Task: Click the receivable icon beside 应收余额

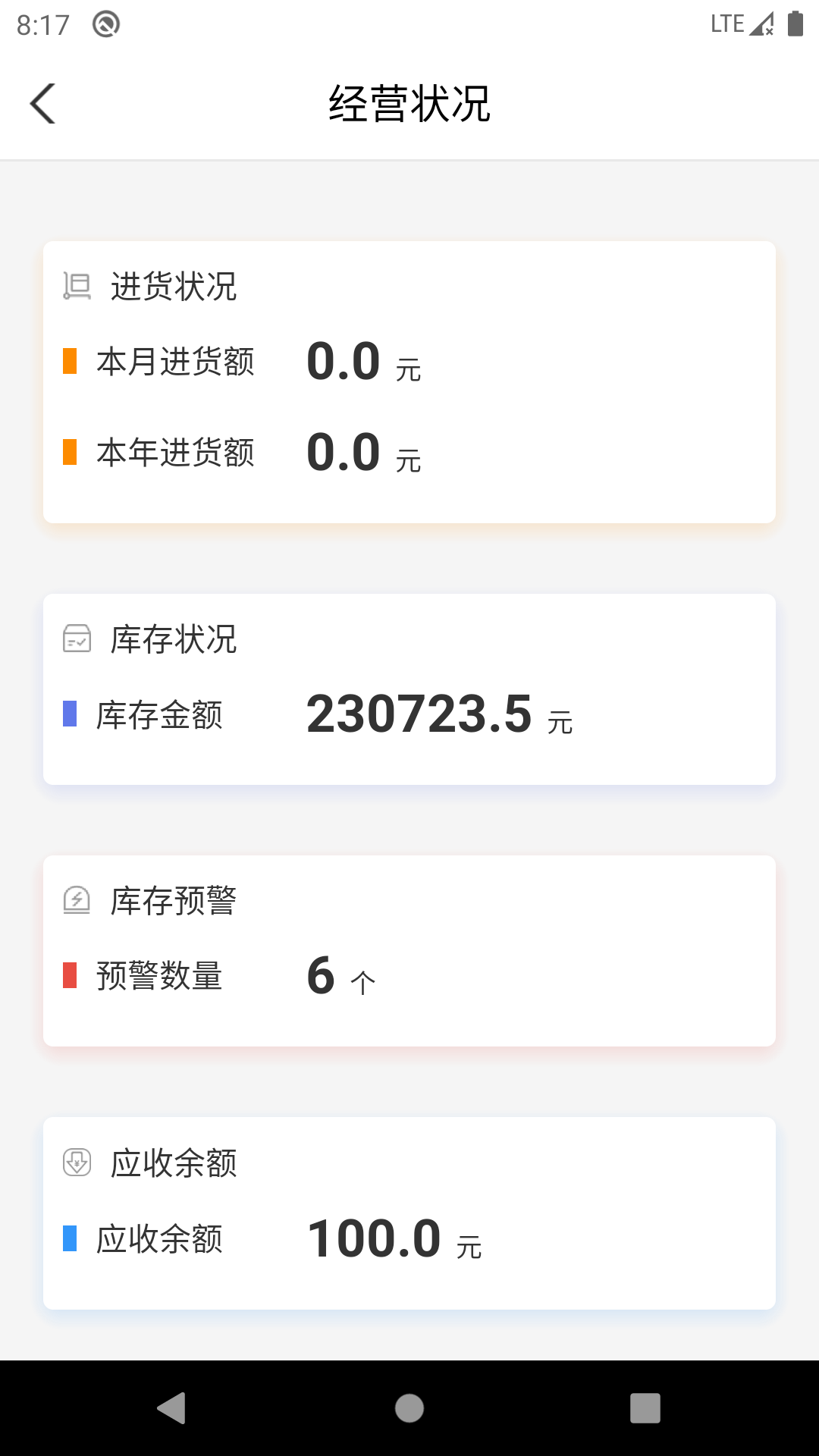Action: click(76, 1162)
